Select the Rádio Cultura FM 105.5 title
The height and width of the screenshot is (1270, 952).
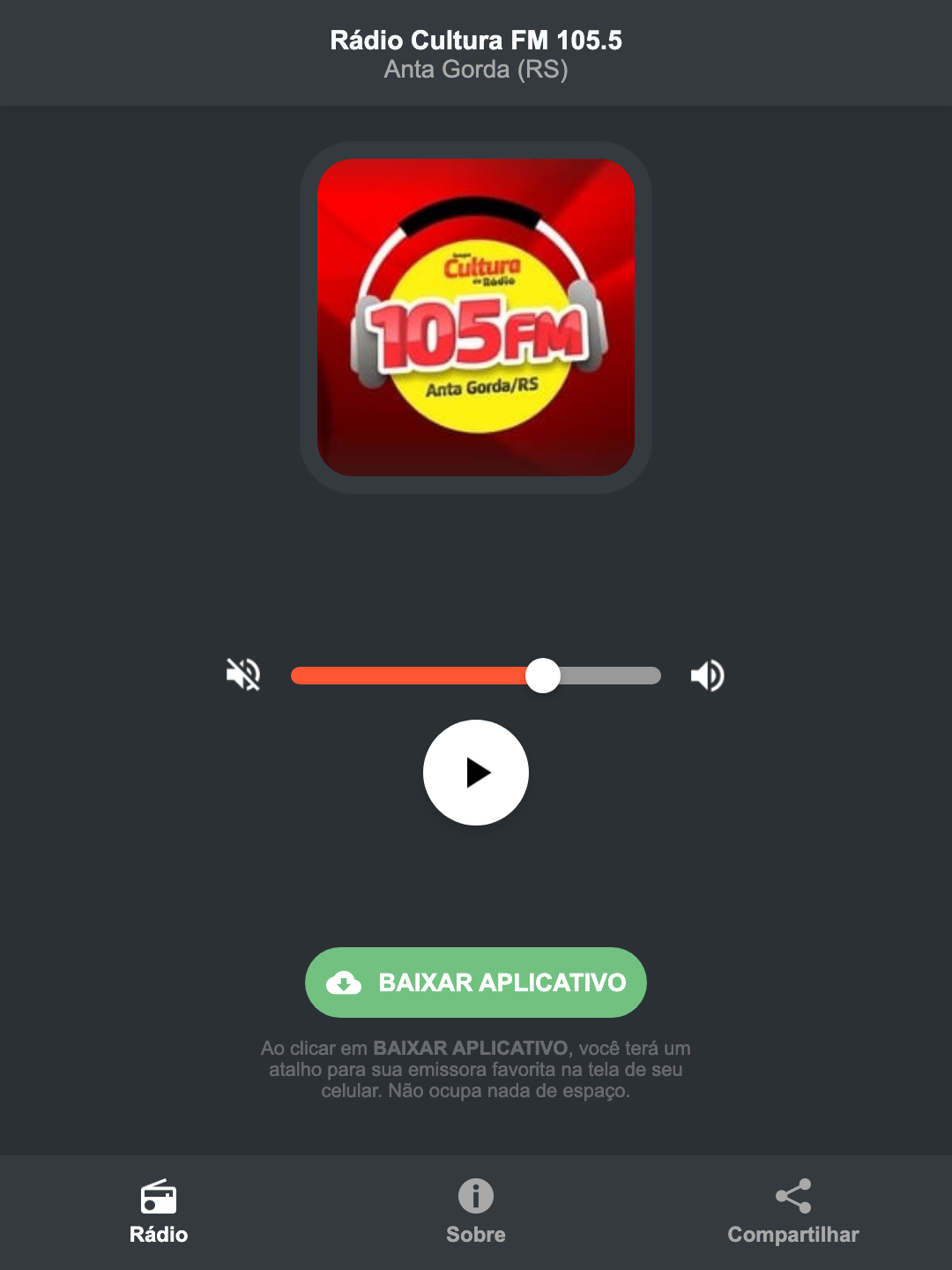pos(475,40)
